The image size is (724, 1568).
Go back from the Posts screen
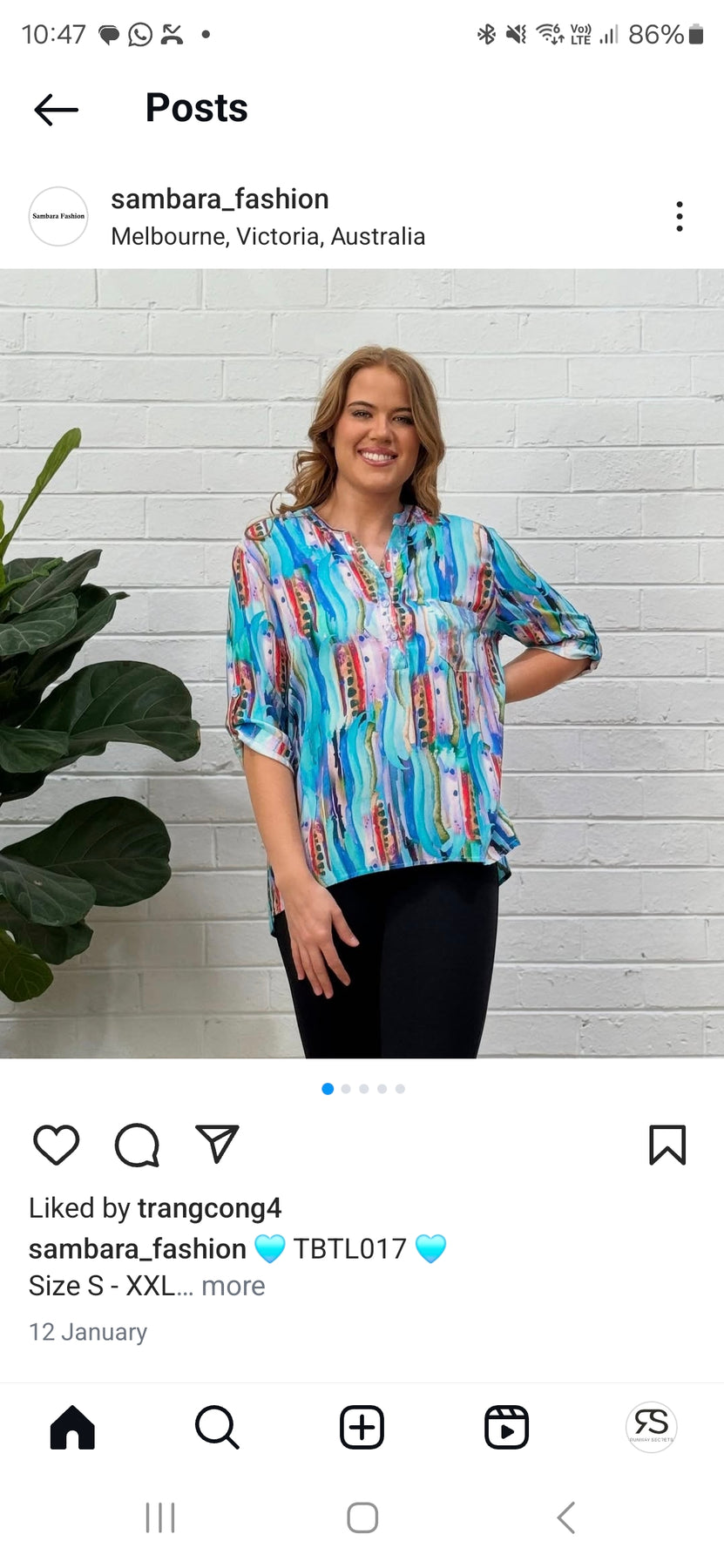click(56, 110)
